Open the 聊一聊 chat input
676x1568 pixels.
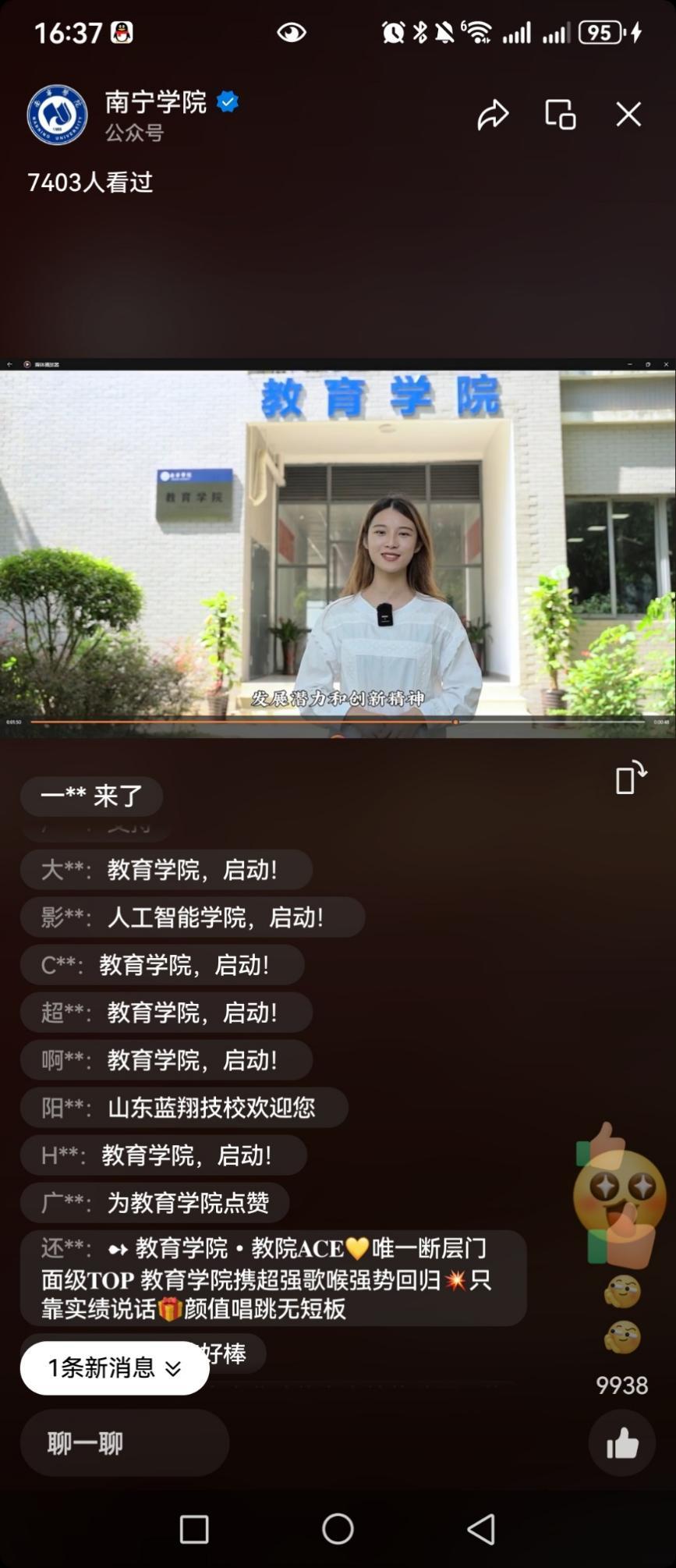point(125,1442)
